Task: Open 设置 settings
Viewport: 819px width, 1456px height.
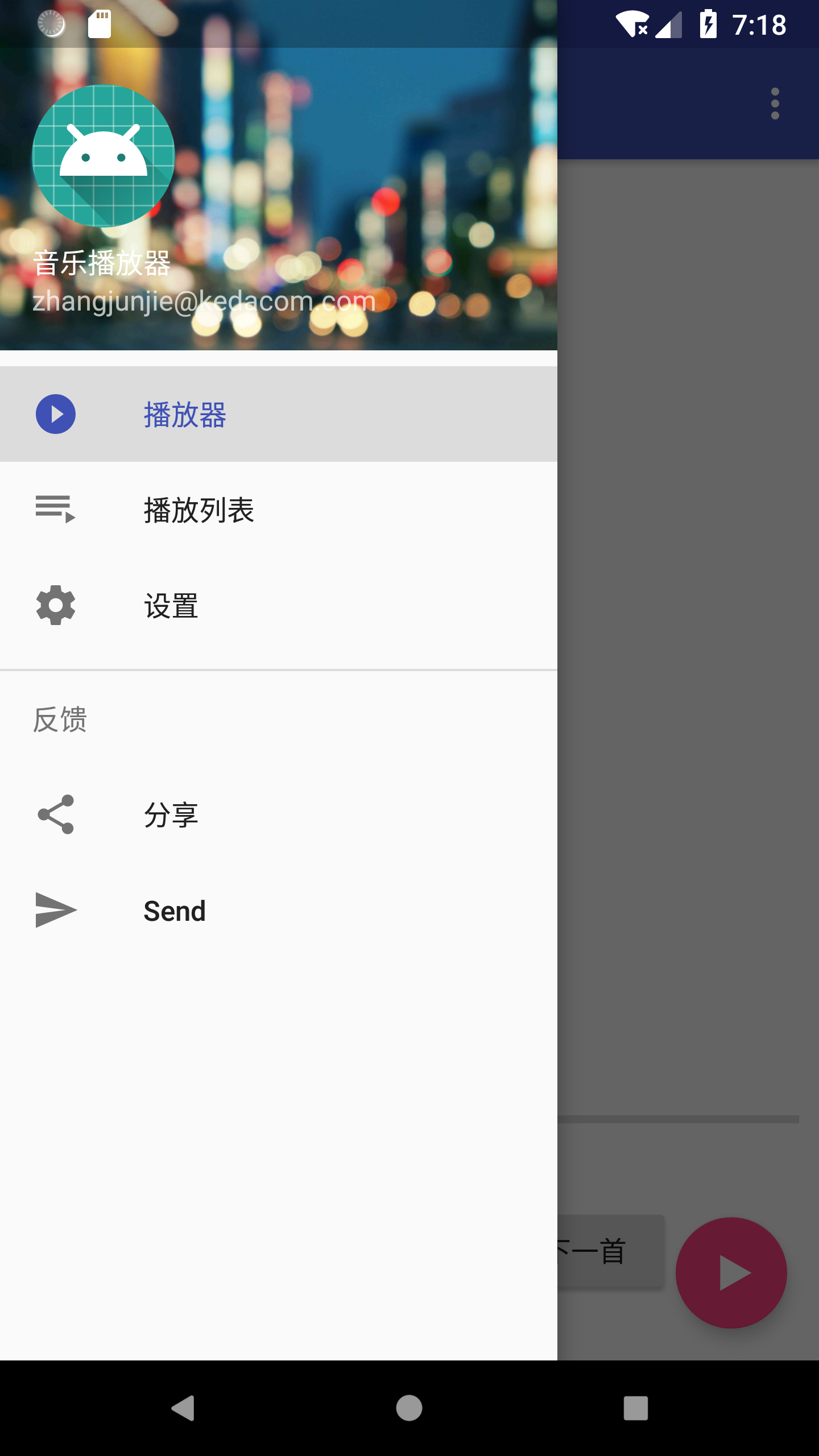Action: (279, 605)
